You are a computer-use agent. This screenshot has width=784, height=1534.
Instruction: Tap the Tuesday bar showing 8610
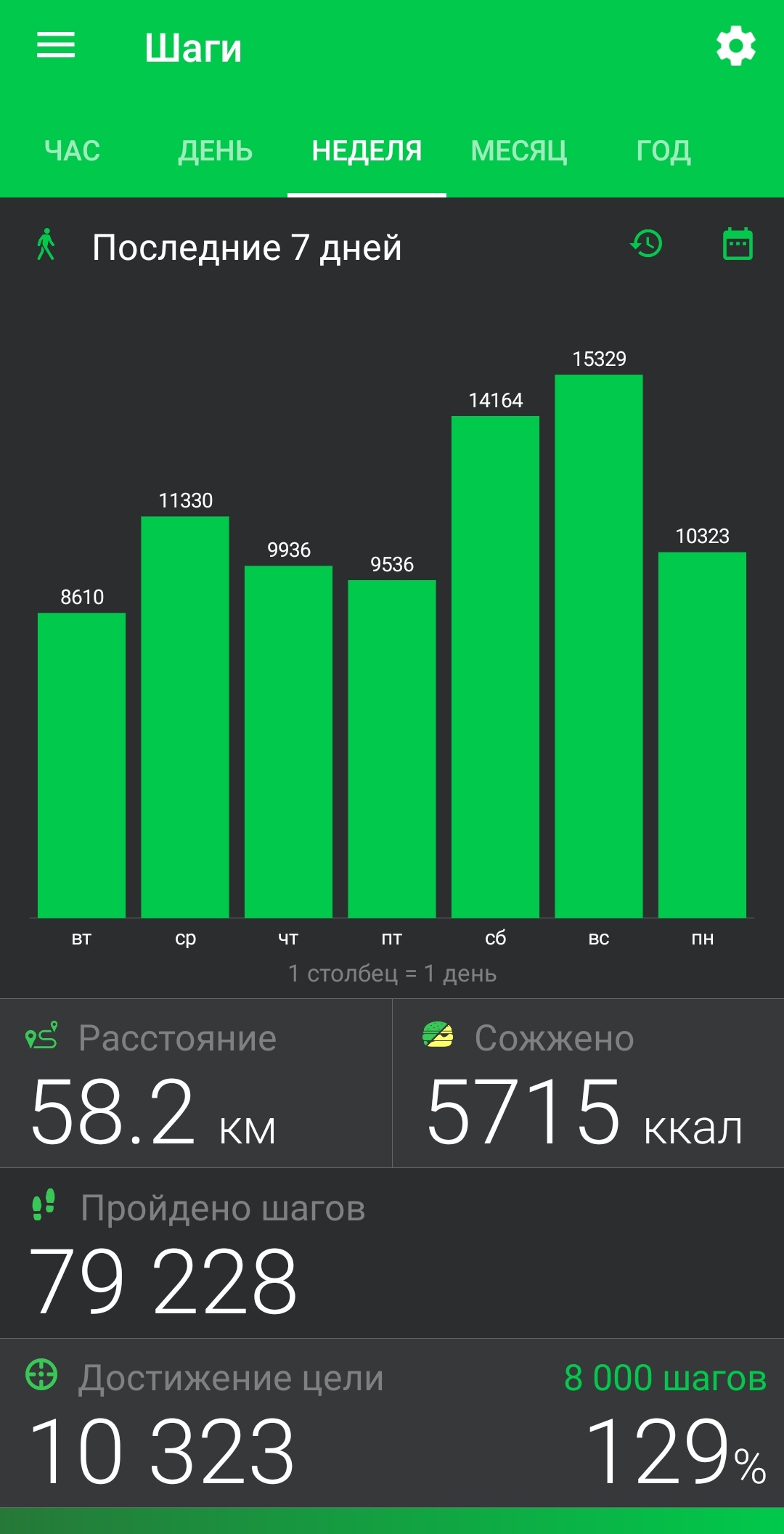pos(81,765)
